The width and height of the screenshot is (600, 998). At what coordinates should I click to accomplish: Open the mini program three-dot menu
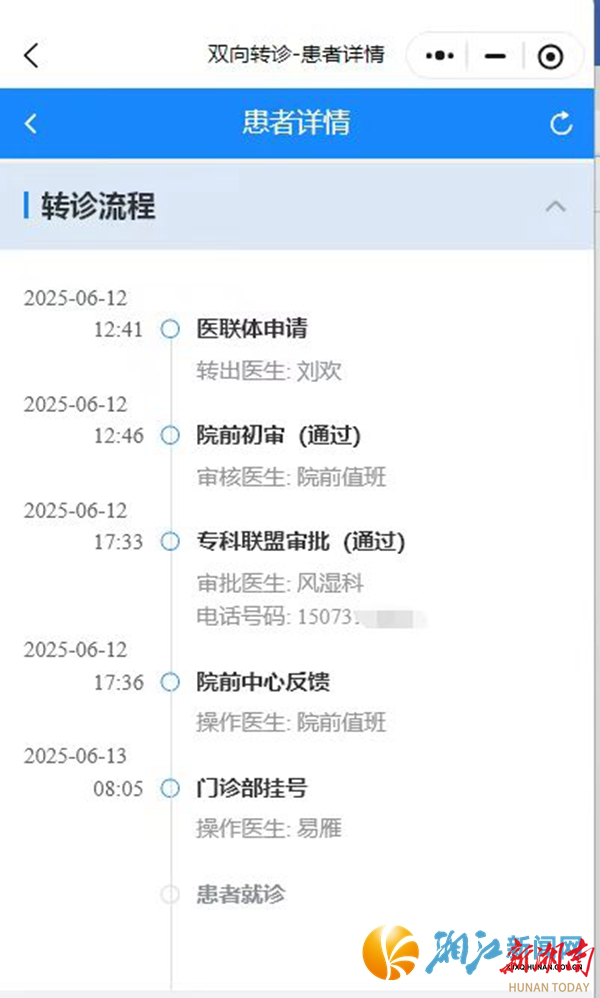click(x=440, y=56)
